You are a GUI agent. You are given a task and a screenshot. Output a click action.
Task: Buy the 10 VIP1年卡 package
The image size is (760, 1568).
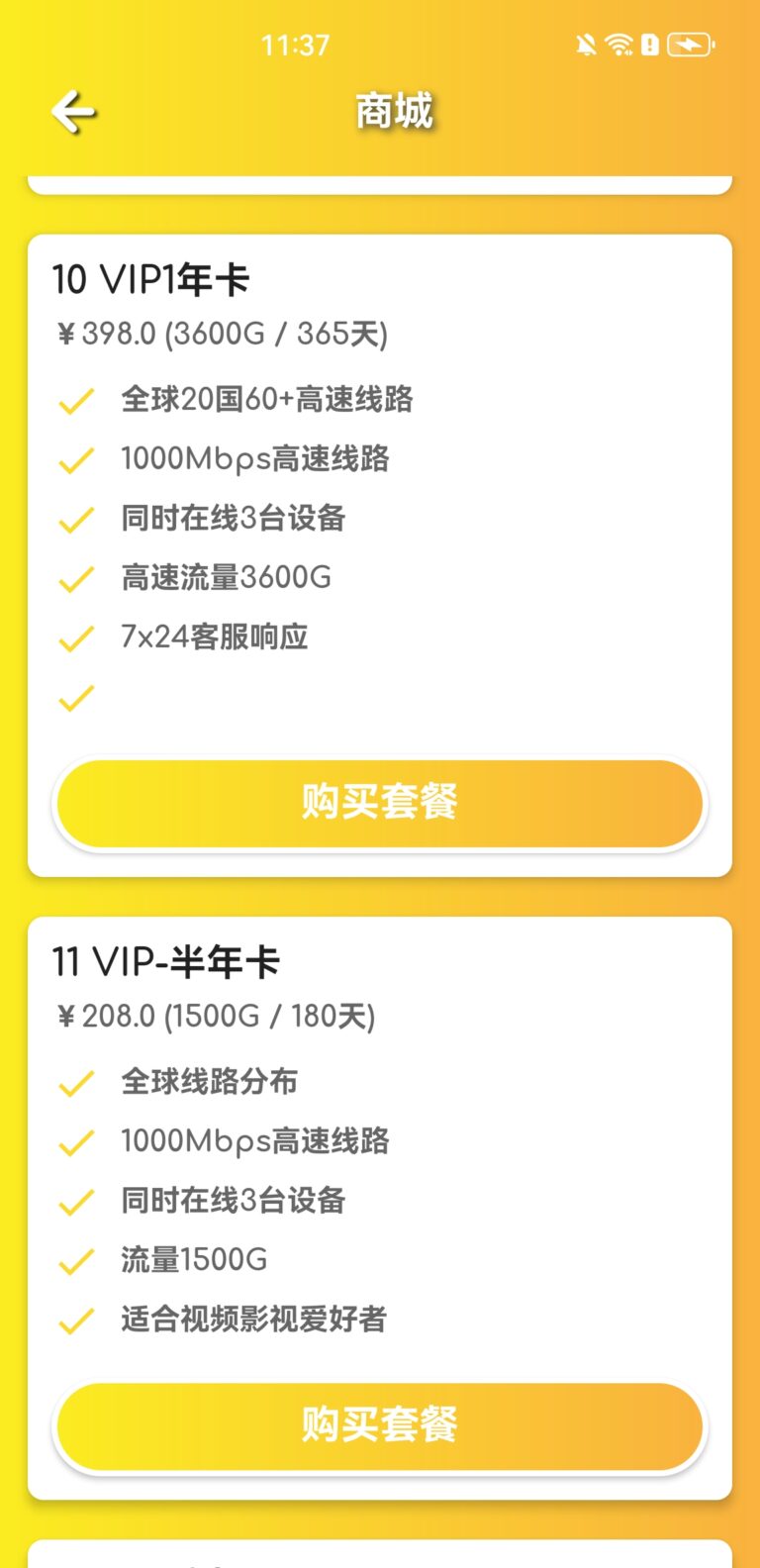380,803
